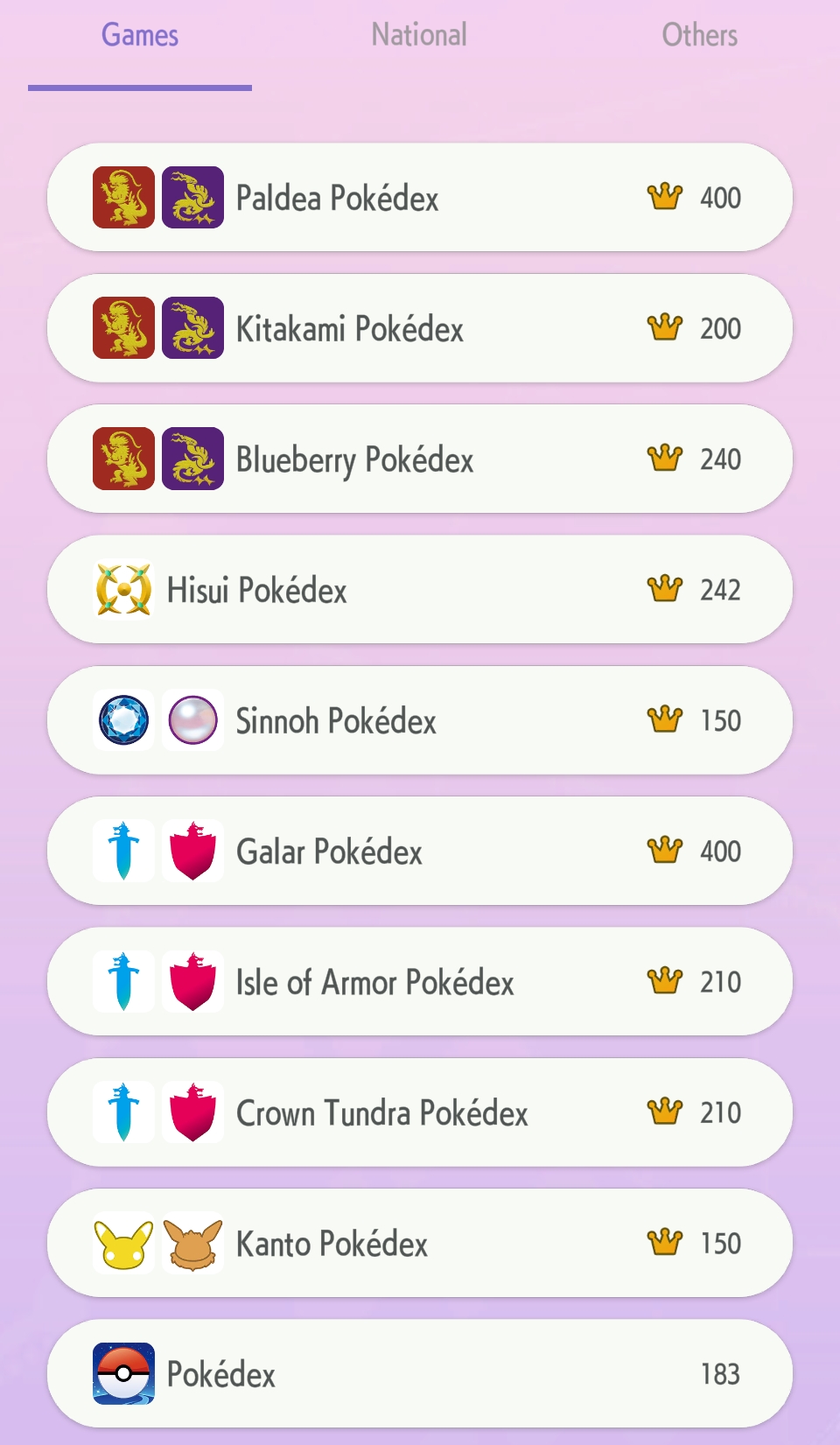Open the Blueberry Pokédex
This screenshot has height=1445, width=840.
420,459
